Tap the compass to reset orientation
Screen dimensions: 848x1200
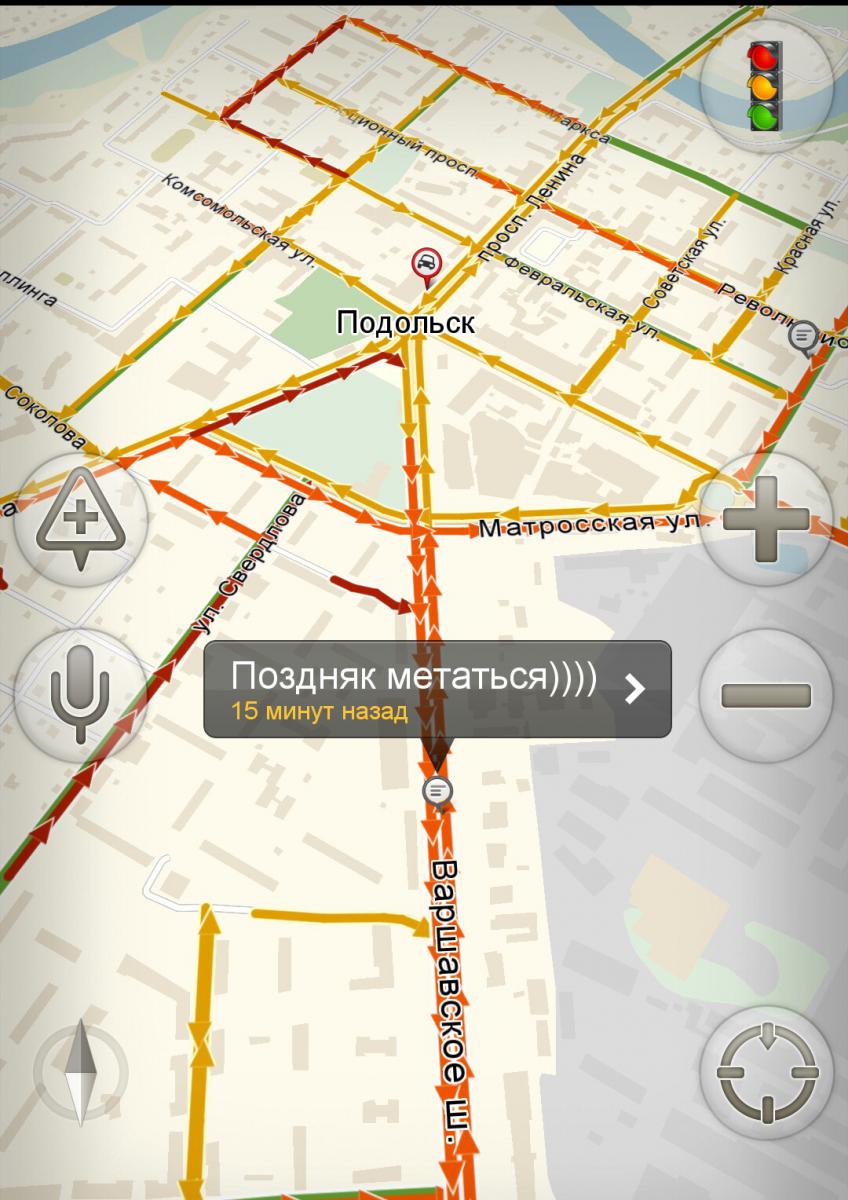click(80, 1075)
